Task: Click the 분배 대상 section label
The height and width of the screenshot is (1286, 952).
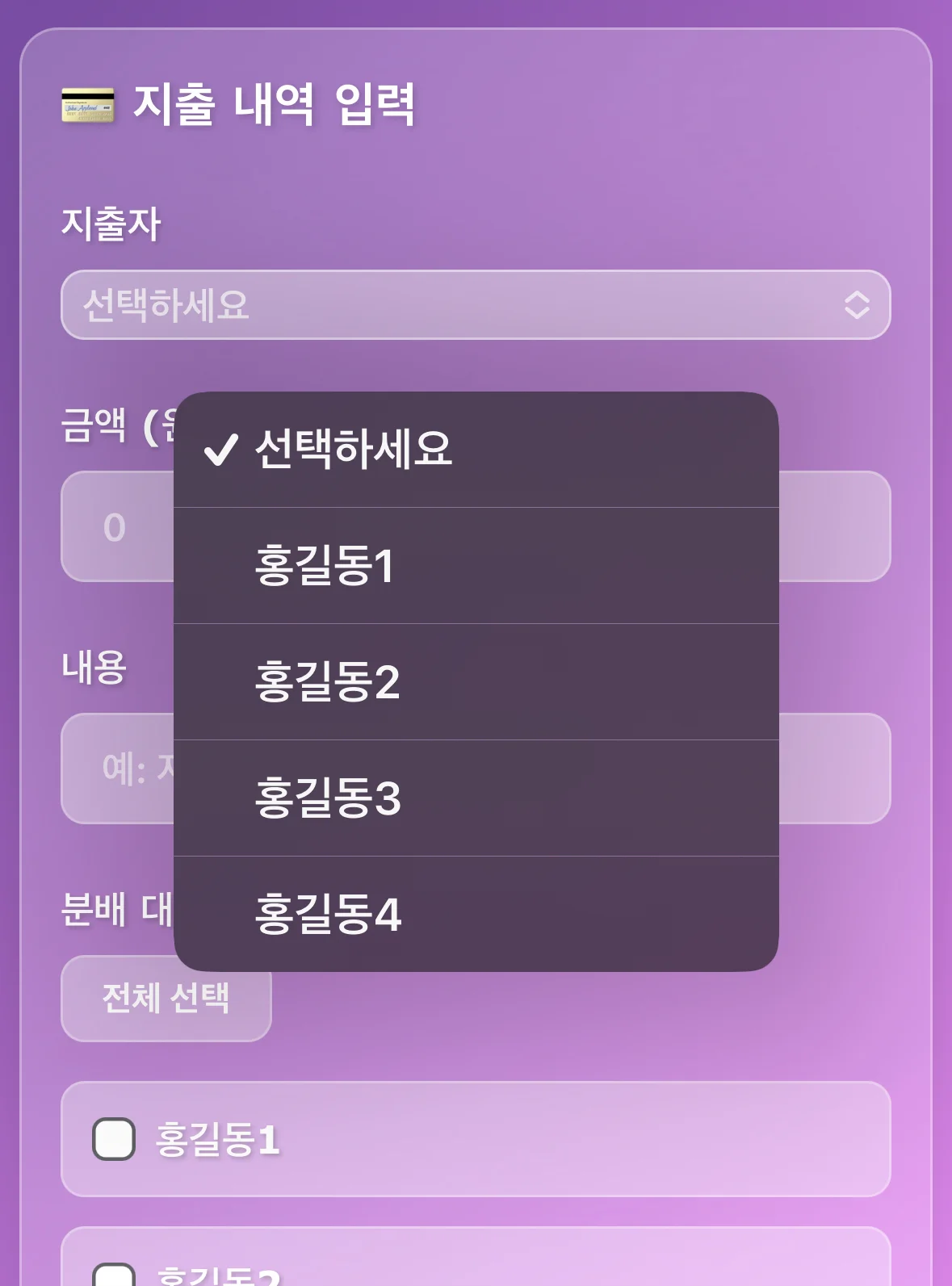Action: [x=113, y=909]
